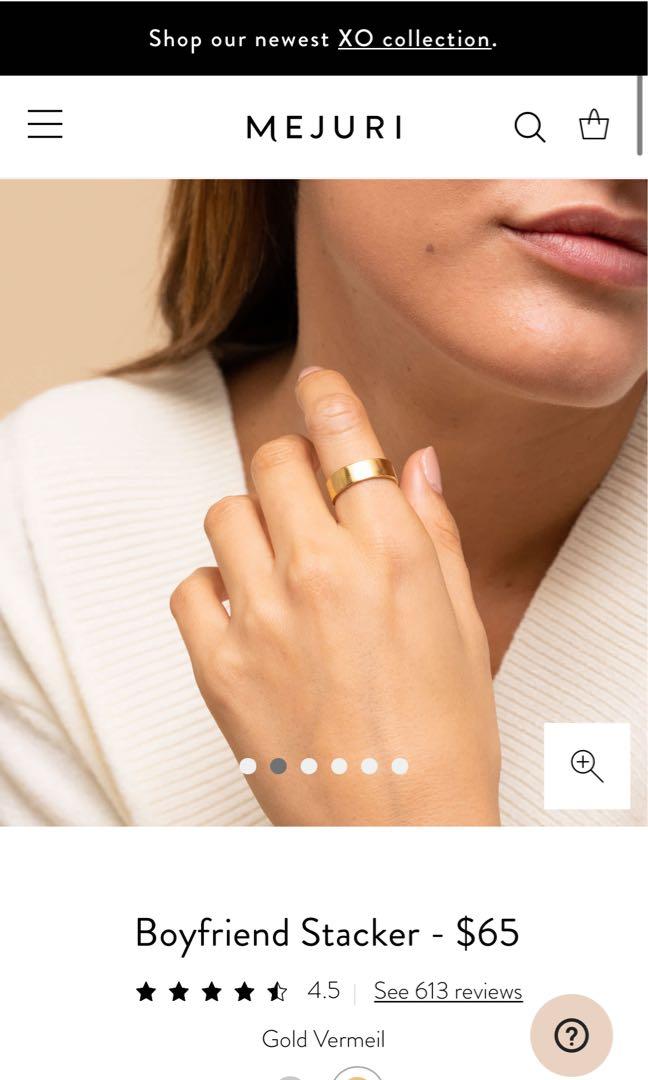Go to Mejuri home via logo

(x=324, y=128)
